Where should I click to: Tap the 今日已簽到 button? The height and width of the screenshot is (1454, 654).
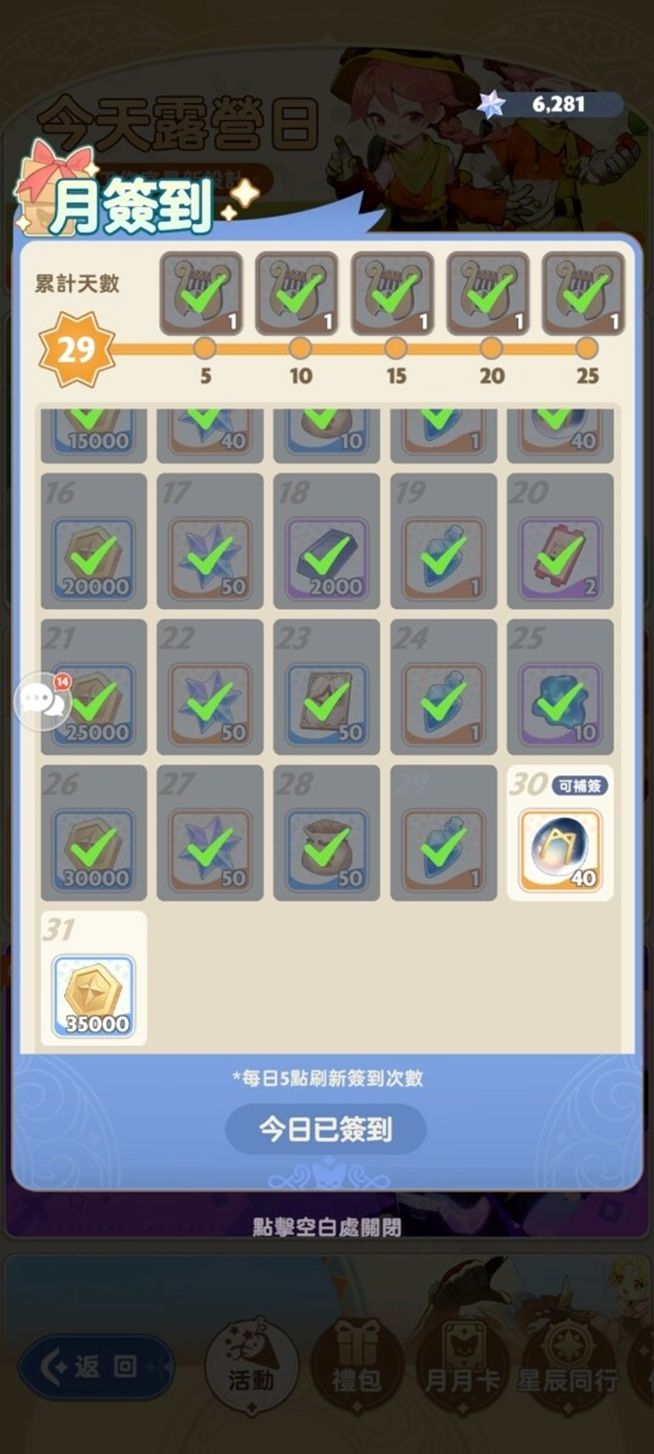[x=326, y=1130]
